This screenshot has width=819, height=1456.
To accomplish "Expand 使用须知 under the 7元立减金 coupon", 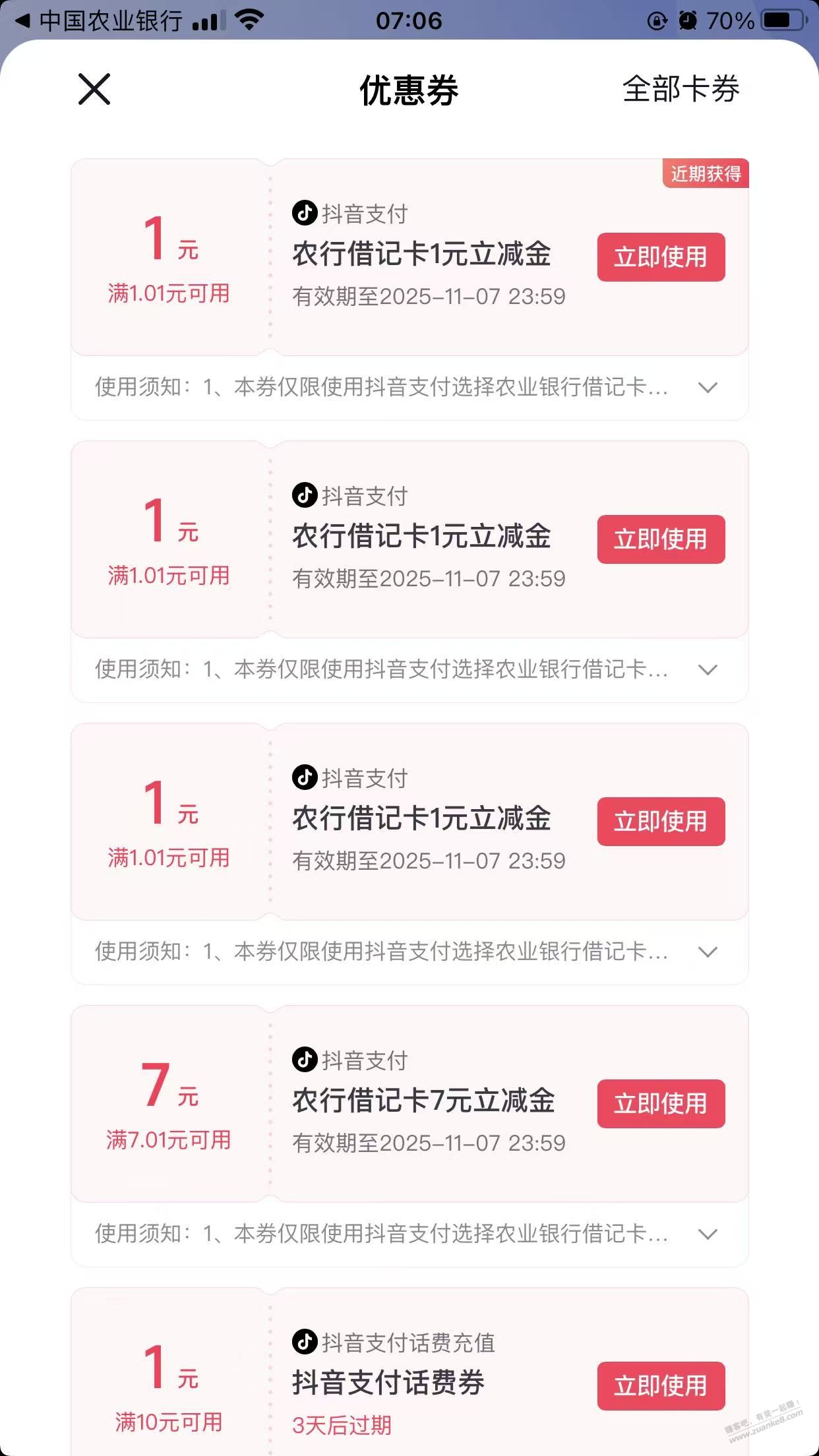I will click(708, 1234).
